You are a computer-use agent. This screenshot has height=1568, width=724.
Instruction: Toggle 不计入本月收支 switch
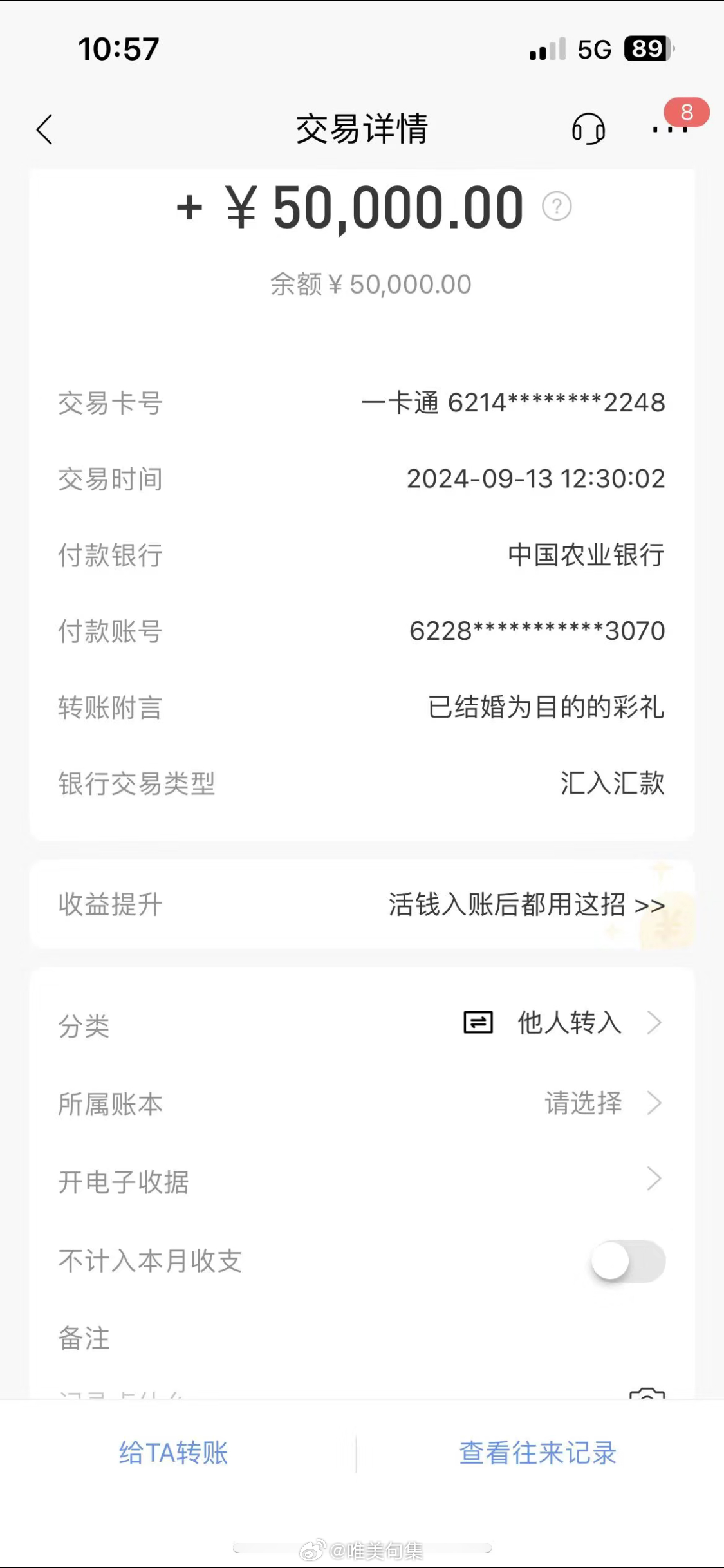[627, 1260]
